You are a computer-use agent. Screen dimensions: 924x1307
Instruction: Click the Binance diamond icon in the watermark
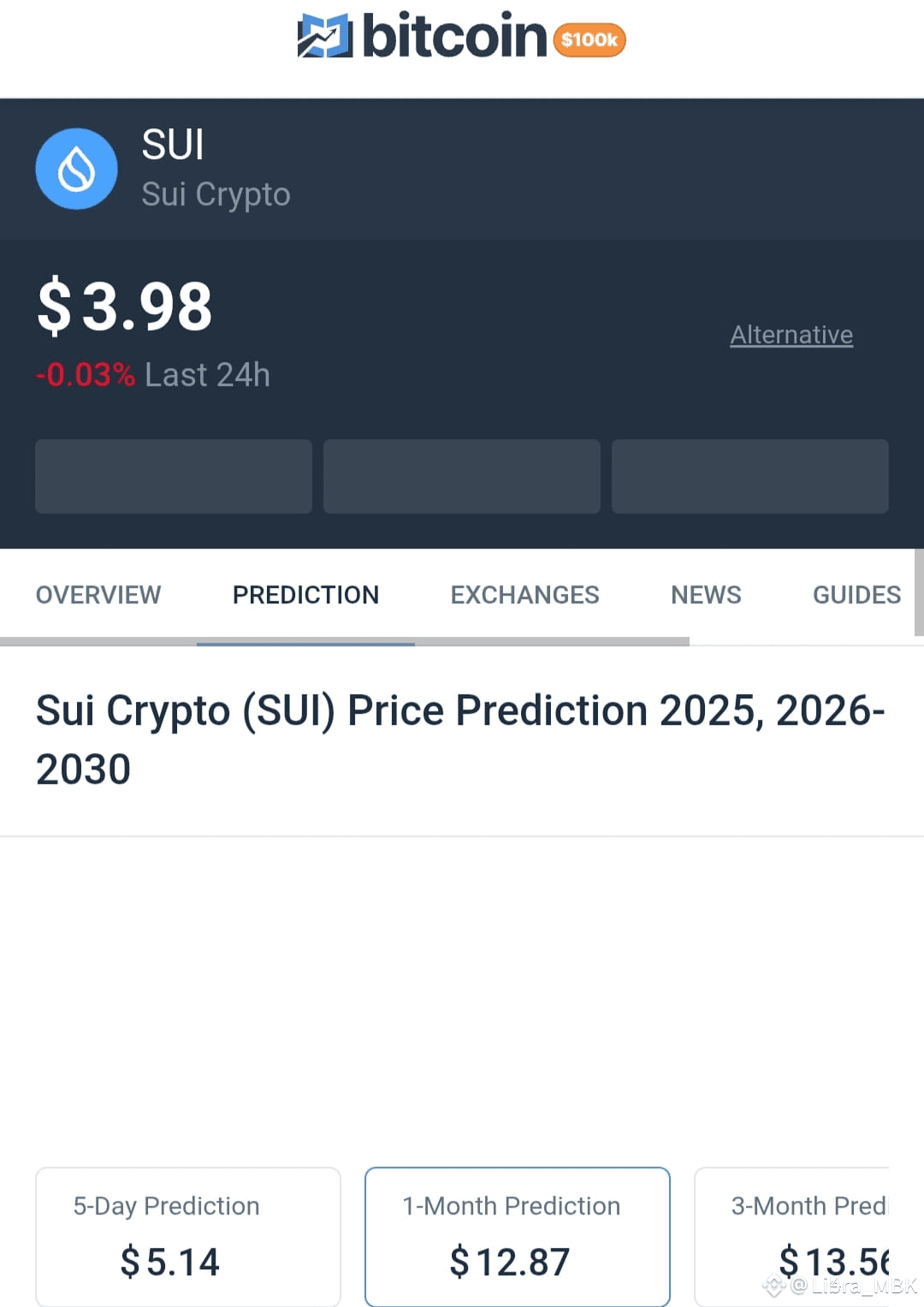pos(773,1284)
